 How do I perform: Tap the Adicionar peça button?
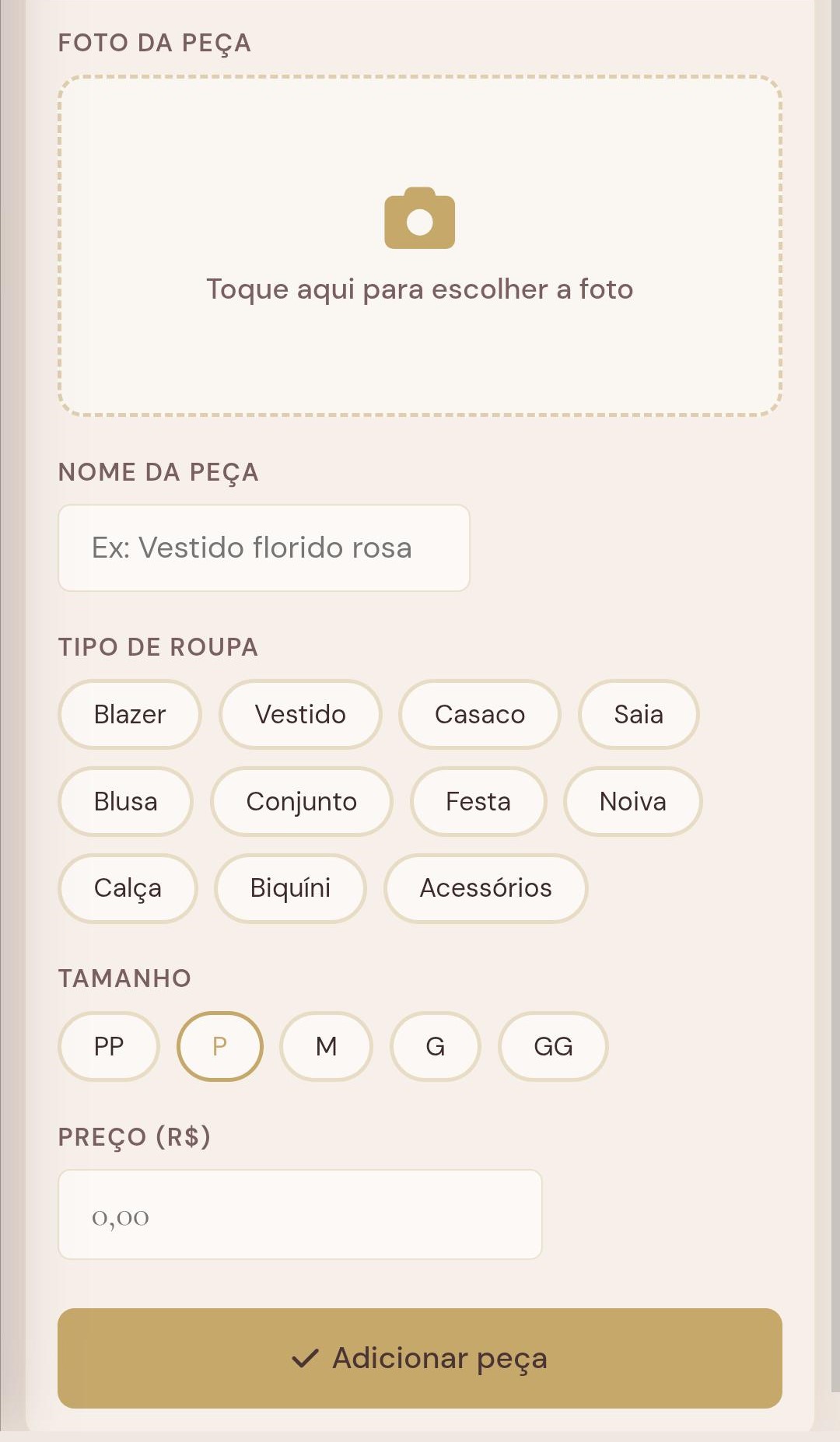(419, 1358)
